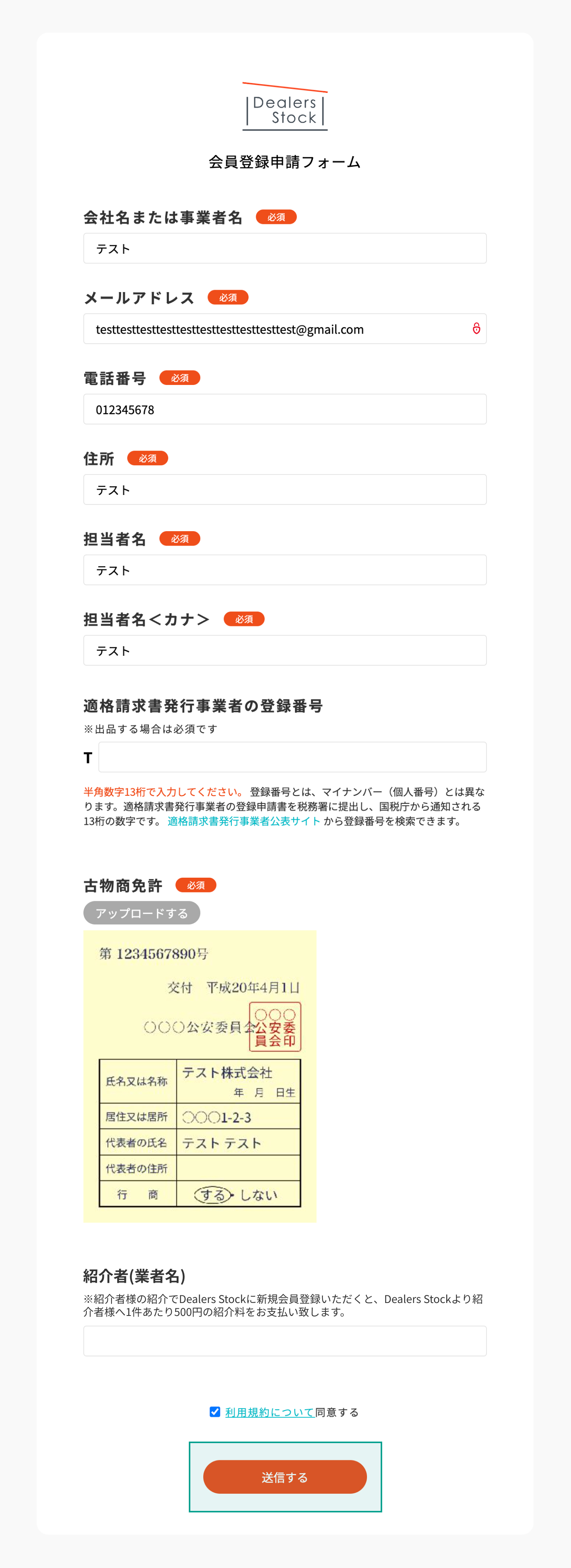Edit the メールアドレス field
571x1568 pixels.
tap(274, 329)
